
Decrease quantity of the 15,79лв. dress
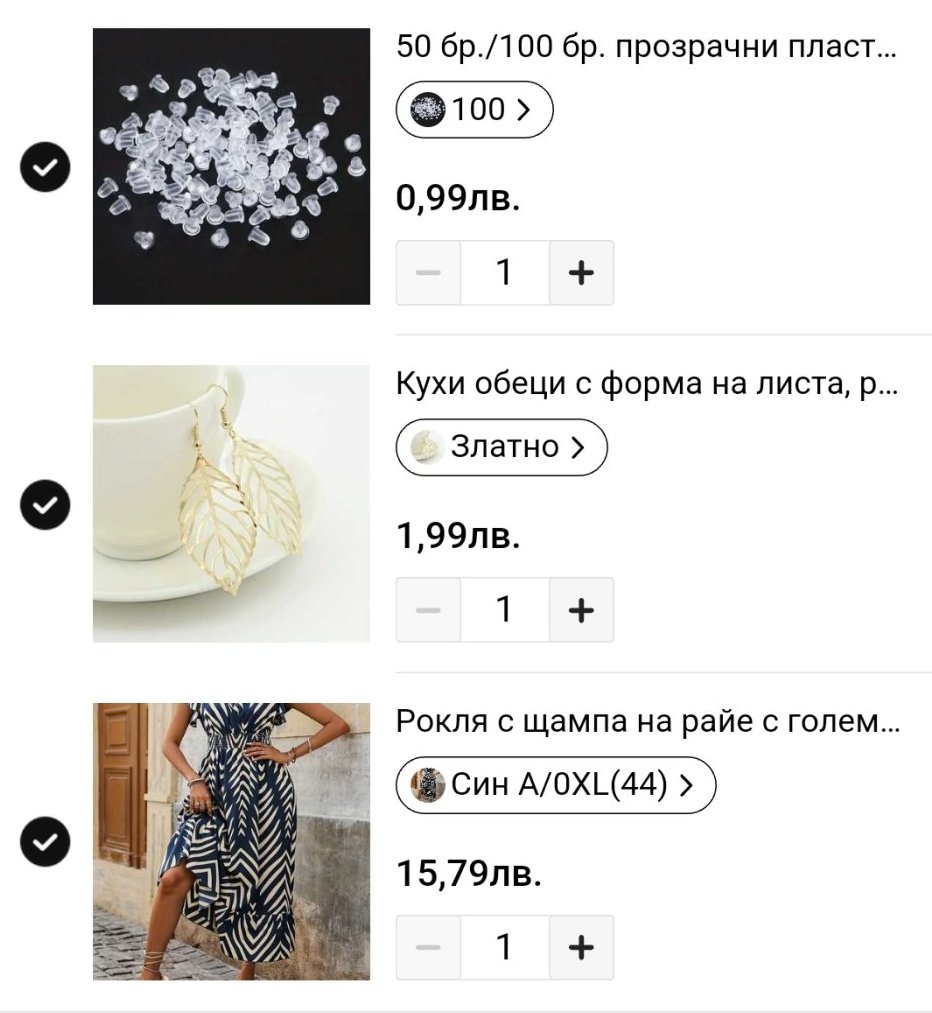(x=428, y=947)
